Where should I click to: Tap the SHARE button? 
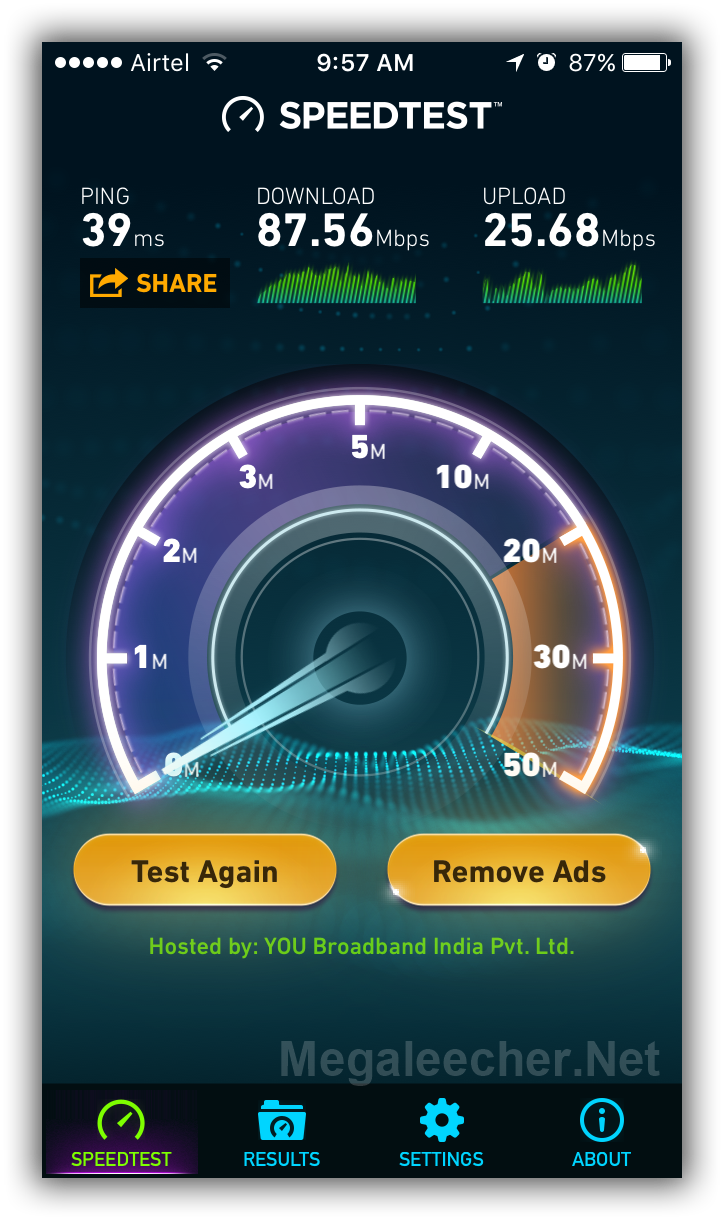(155, 283)
